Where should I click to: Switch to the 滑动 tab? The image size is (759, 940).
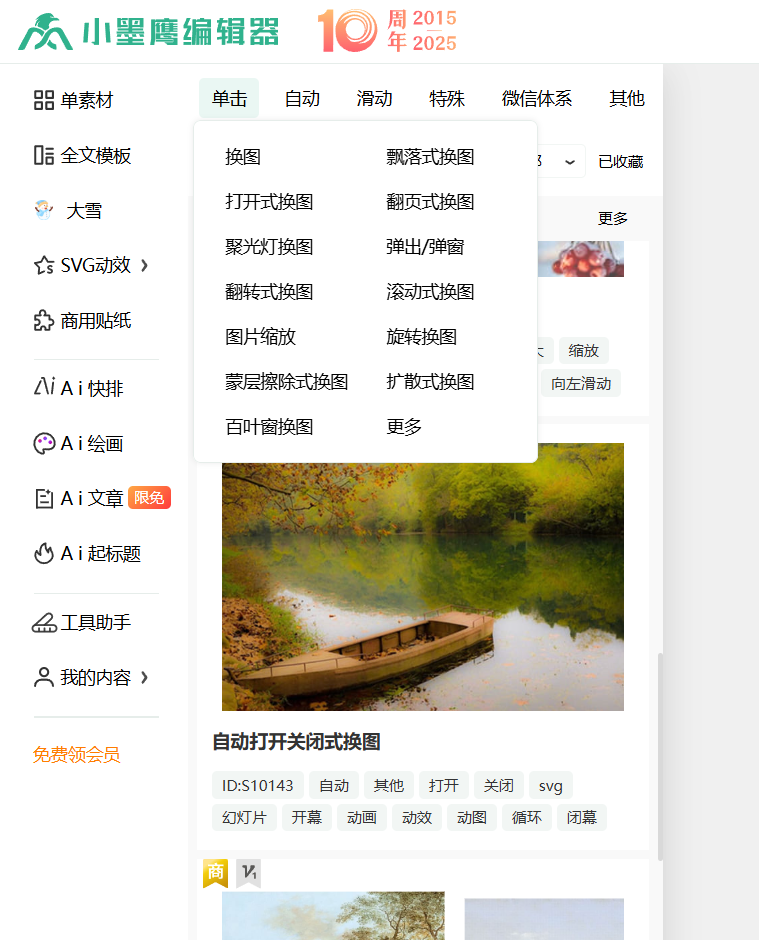coord(374,98)
